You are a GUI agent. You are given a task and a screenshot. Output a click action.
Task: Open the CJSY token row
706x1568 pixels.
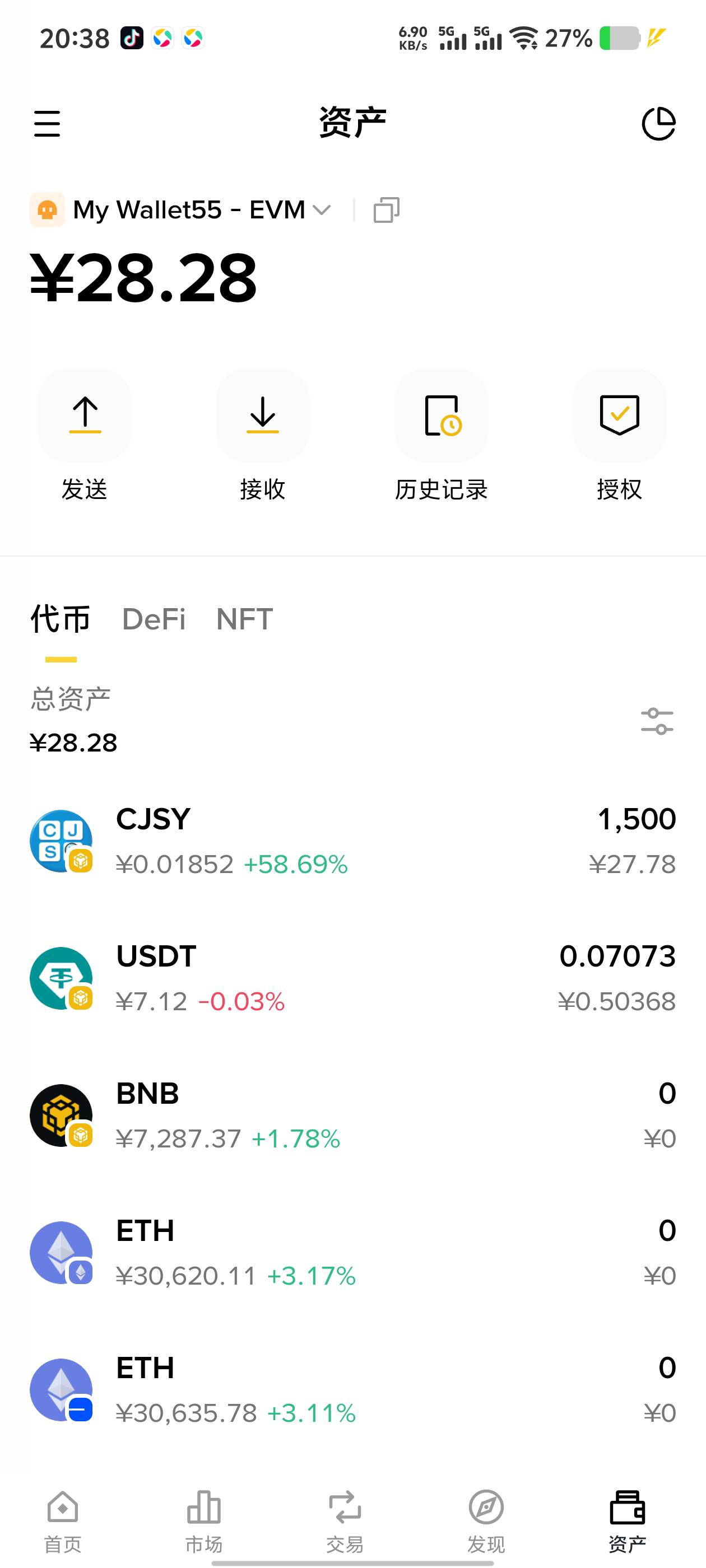[x=352, y=841]
